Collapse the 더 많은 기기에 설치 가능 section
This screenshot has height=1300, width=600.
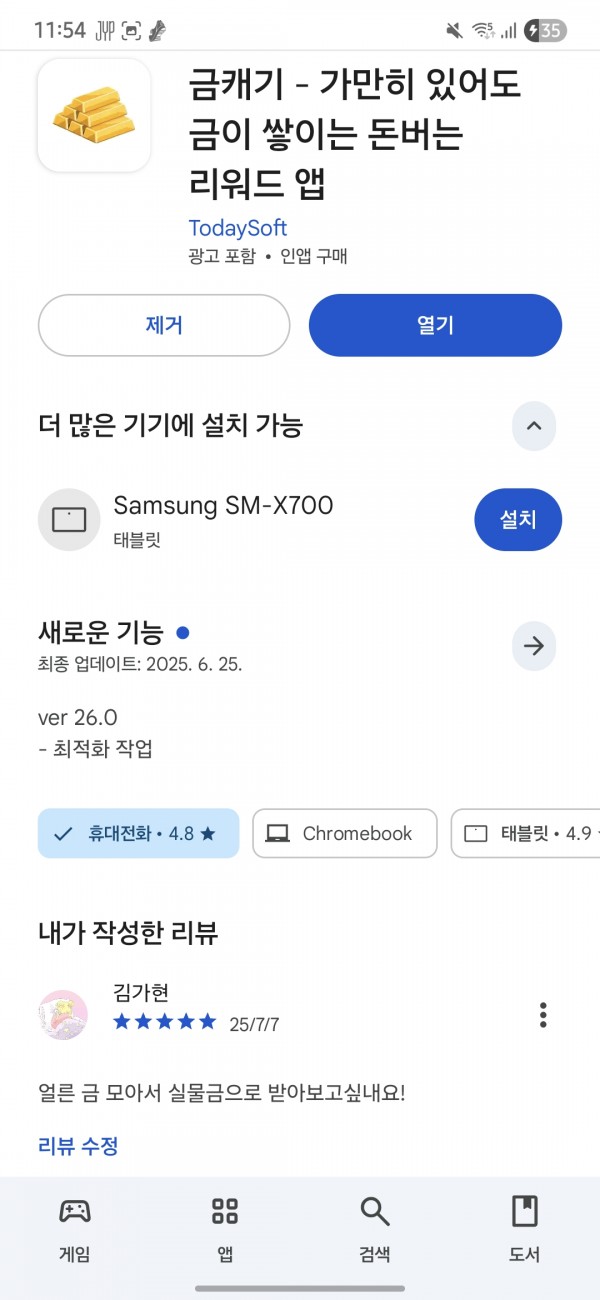[534, 426]
